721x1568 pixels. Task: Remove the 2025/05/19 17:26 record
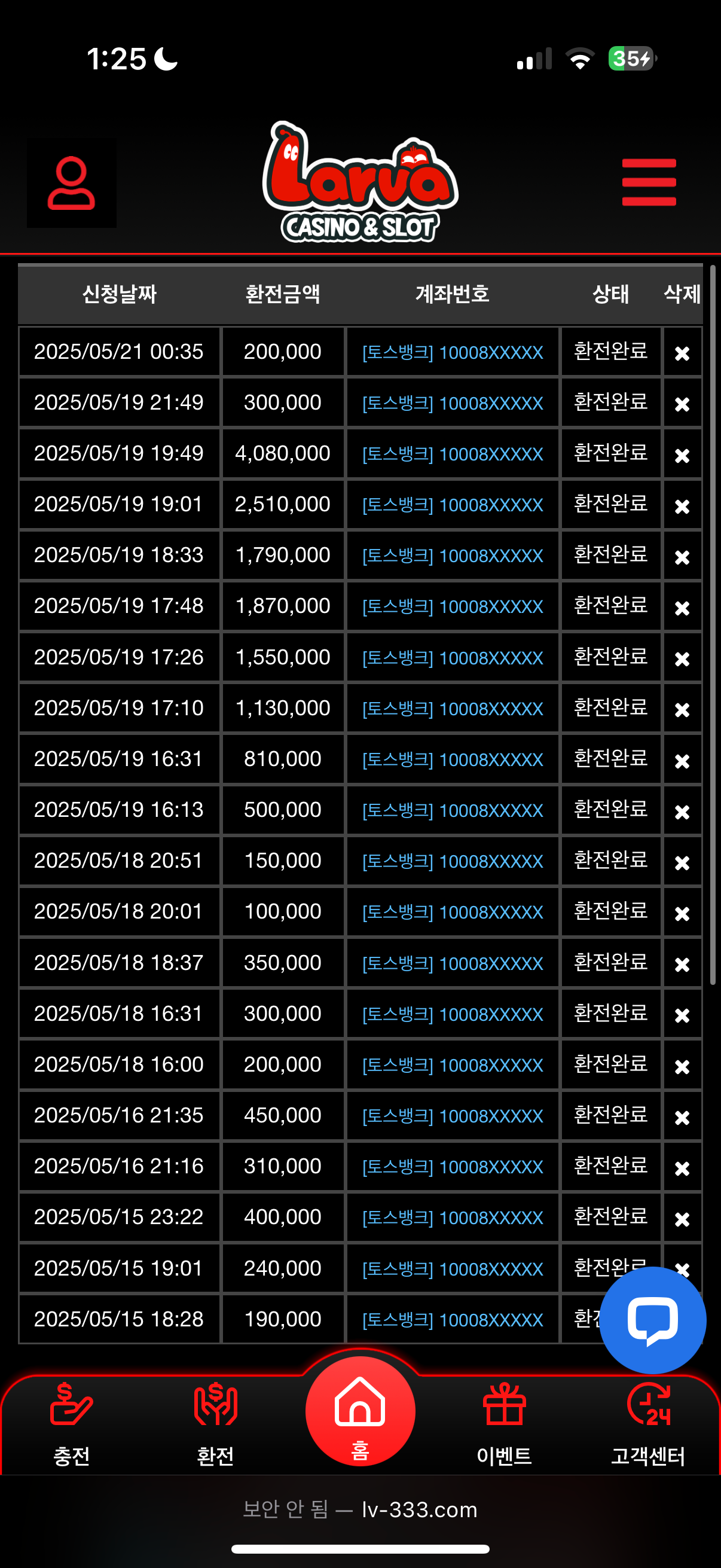tap(682, 658)
